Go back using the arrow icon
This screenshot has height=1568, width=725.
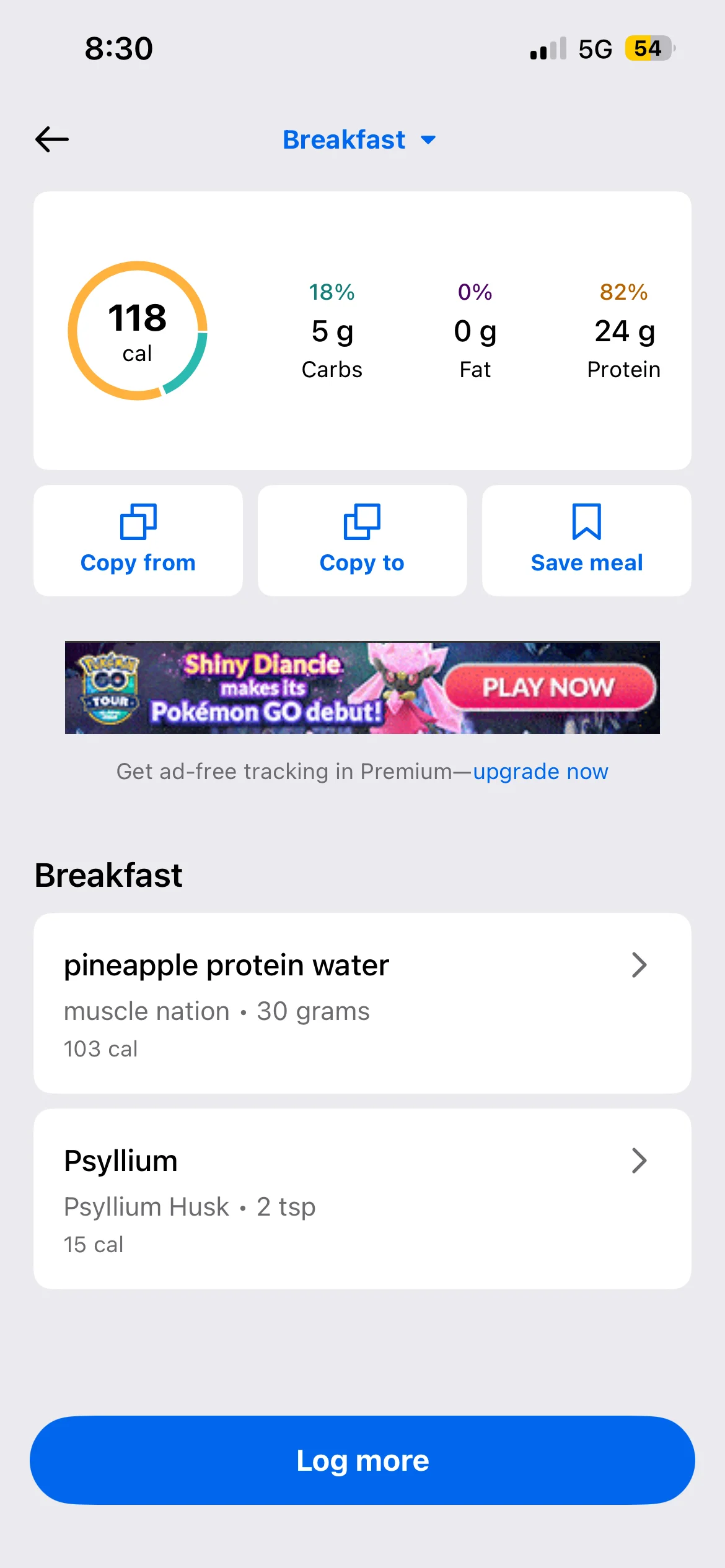[52, 139]
